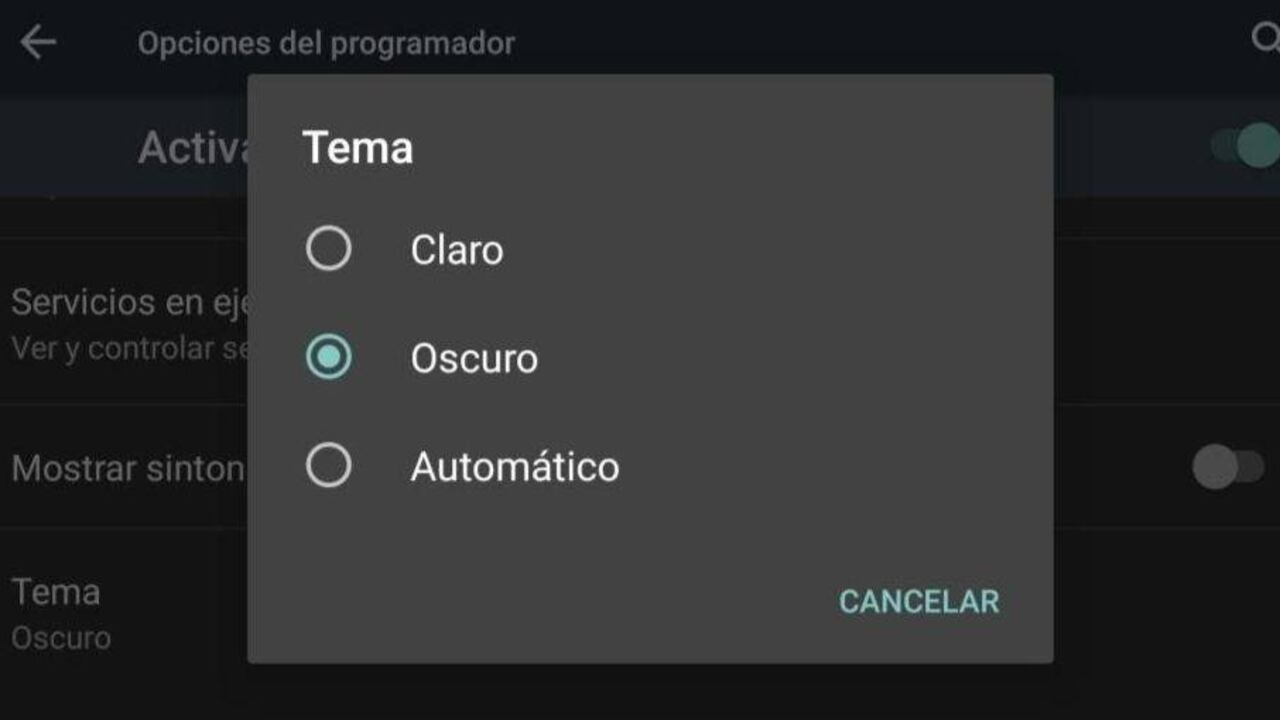The image size is (1280, 720).
Task: Pick the Automático theme option
Action: [329, 466]
